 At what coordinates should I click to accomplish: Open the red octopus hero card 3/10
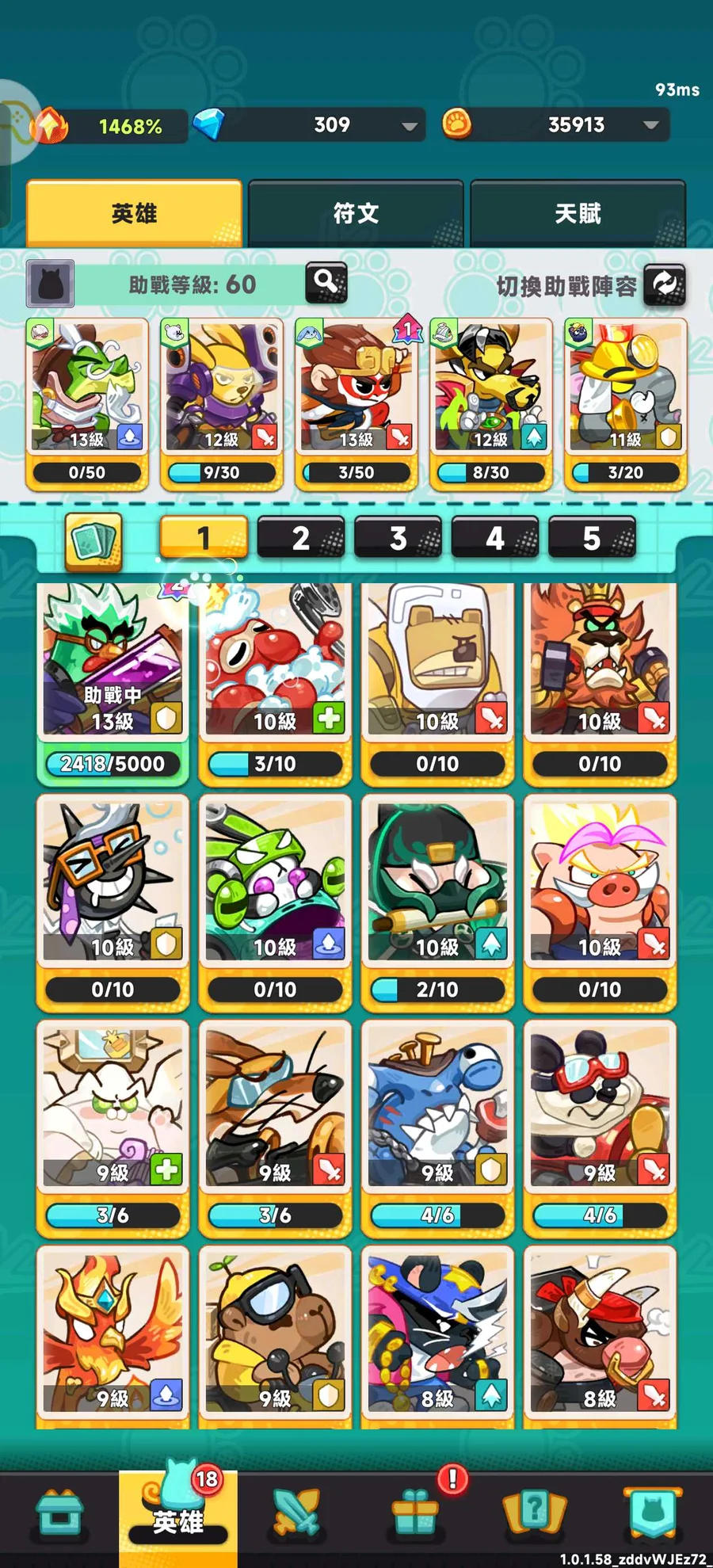point(275,681)
